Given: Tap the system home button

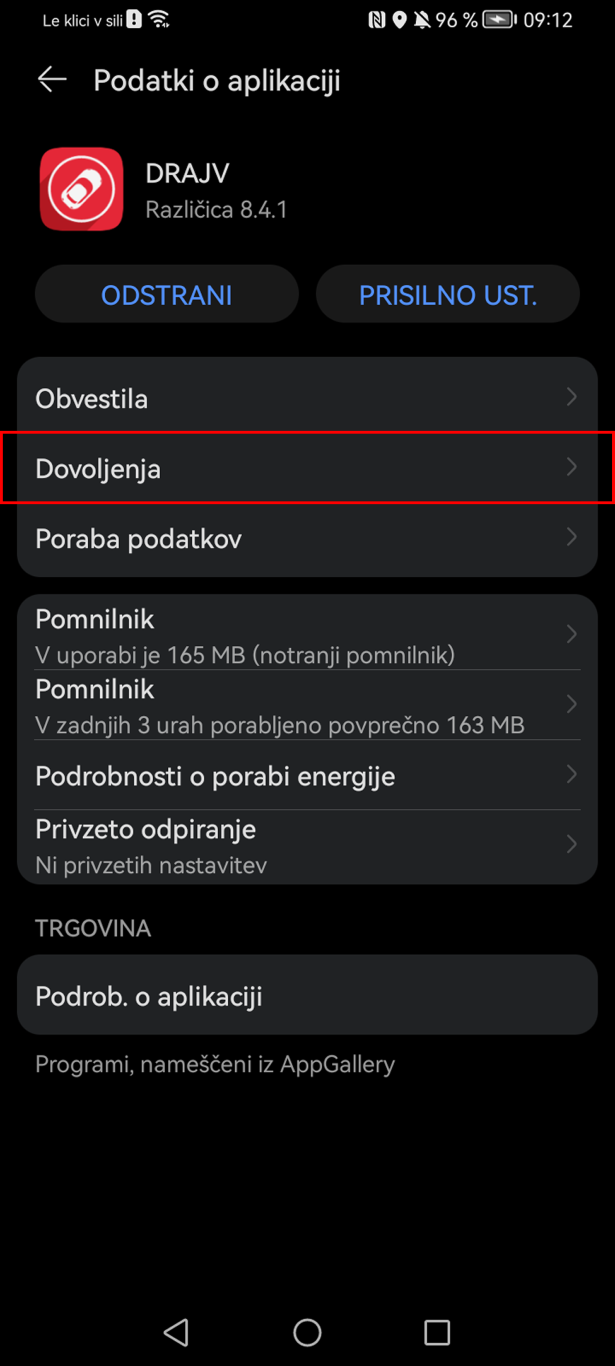Looking at the screenshot, I should coord(307,1332).
